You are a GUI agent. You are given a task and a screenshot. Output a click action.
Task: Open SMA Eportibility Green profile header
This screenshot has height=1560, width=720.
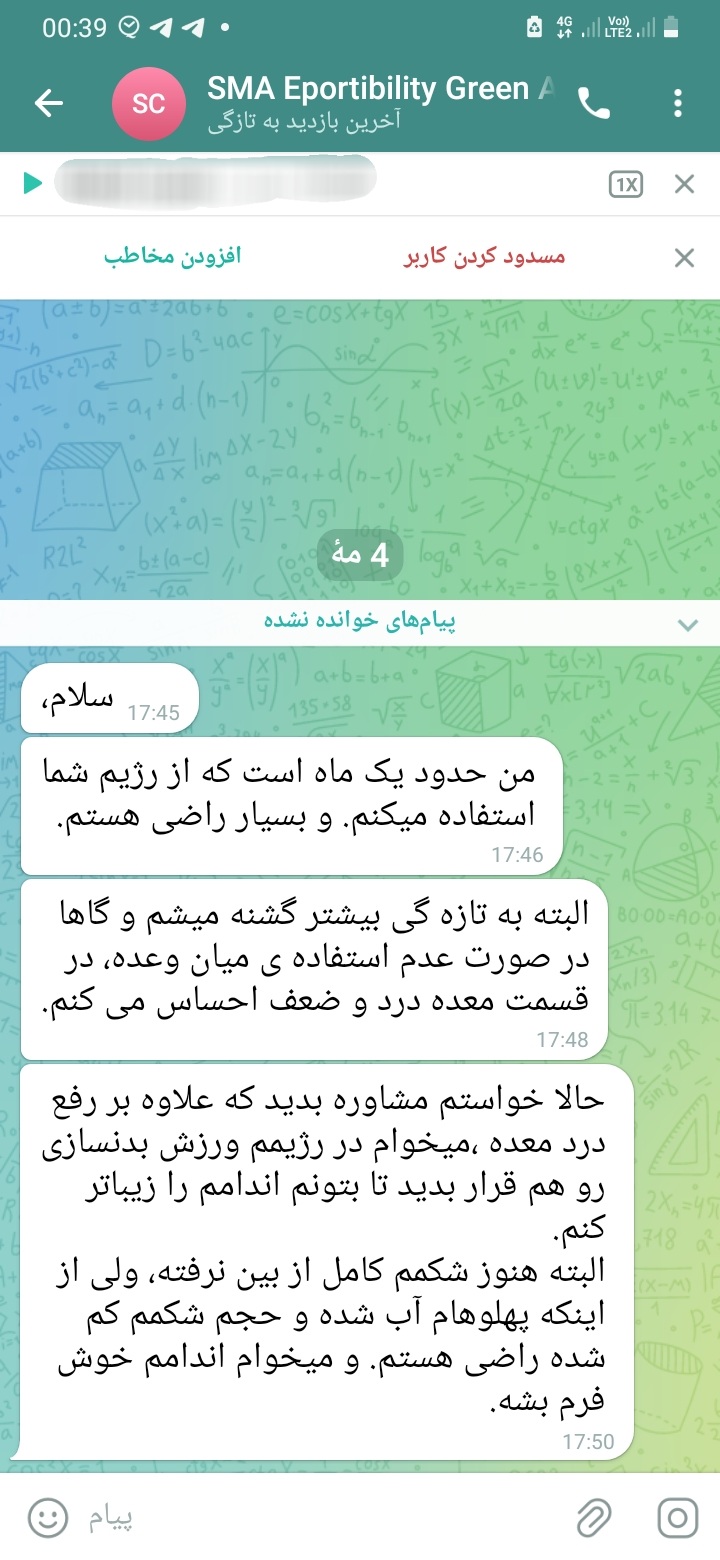(x=336, y=103)
